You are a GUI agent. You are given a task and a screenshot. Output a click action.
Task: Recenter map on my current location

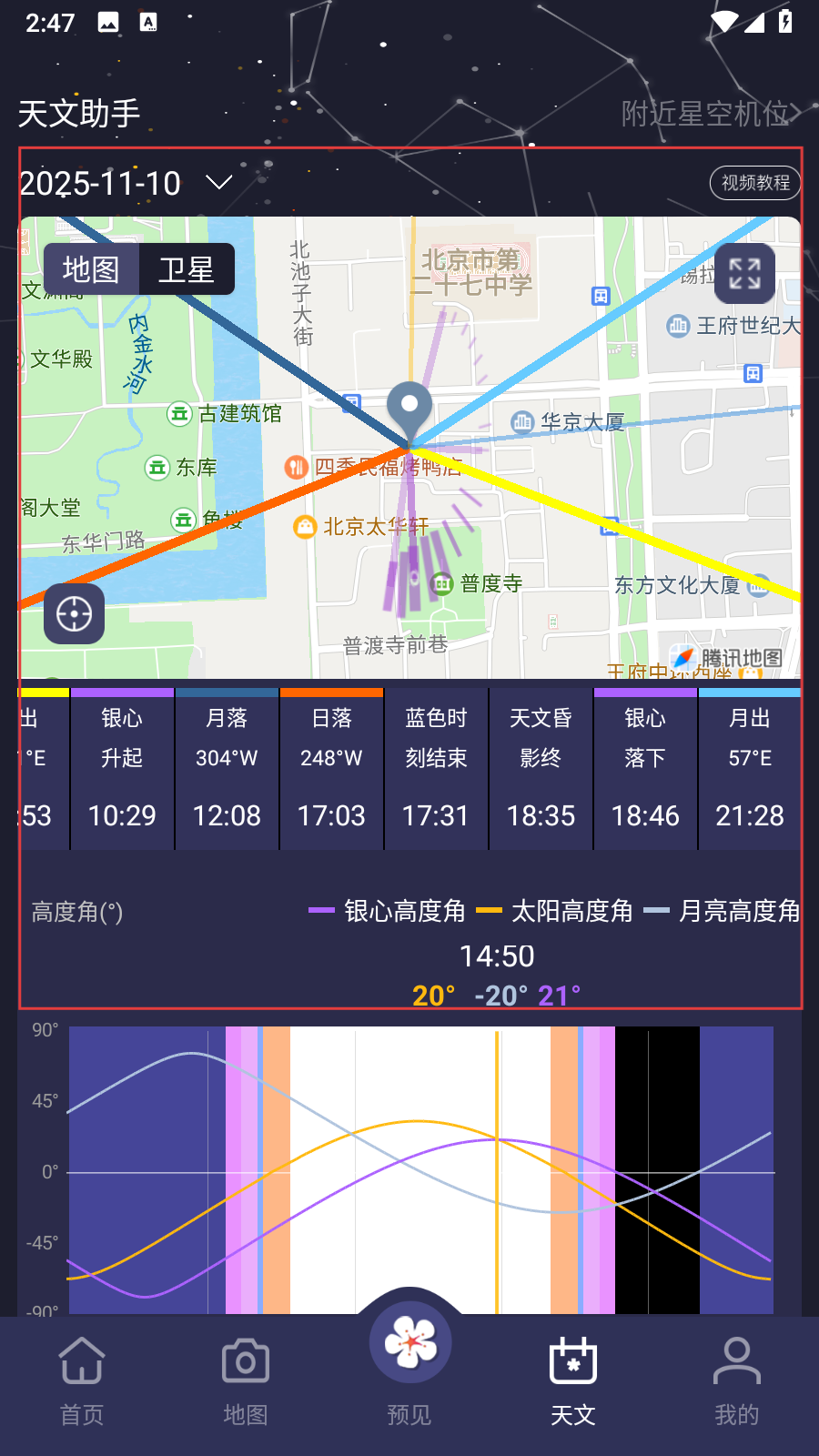tap(74, 614)
